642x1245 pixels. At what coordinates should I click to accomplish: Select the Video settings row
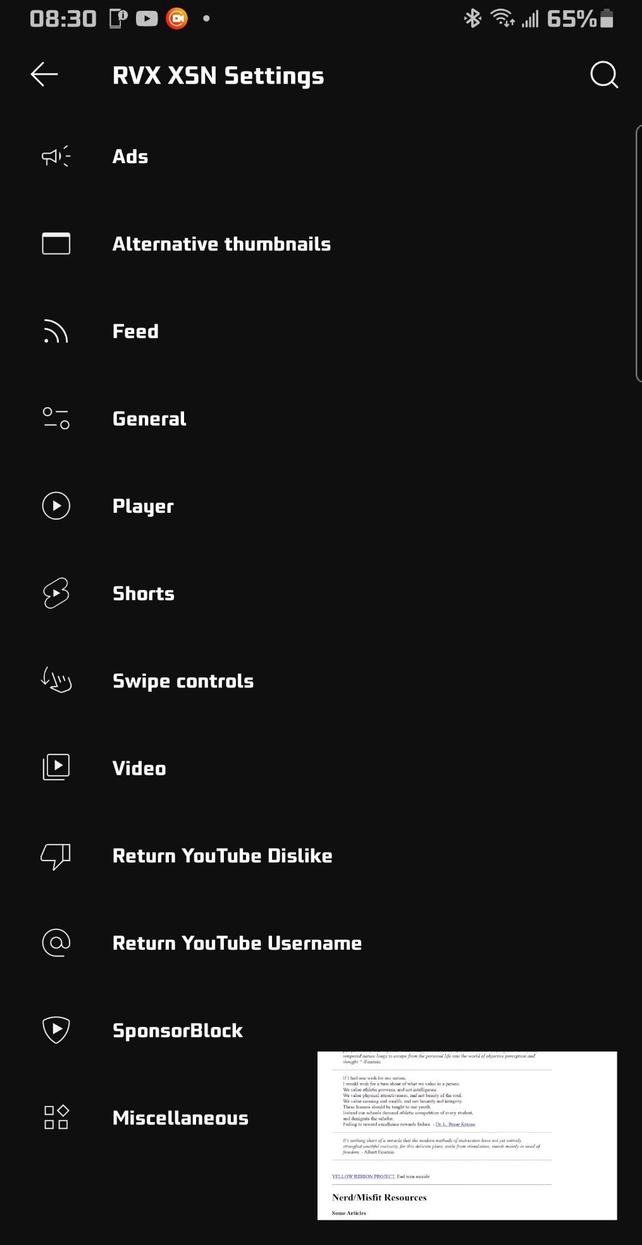click(x=139, y=768)
